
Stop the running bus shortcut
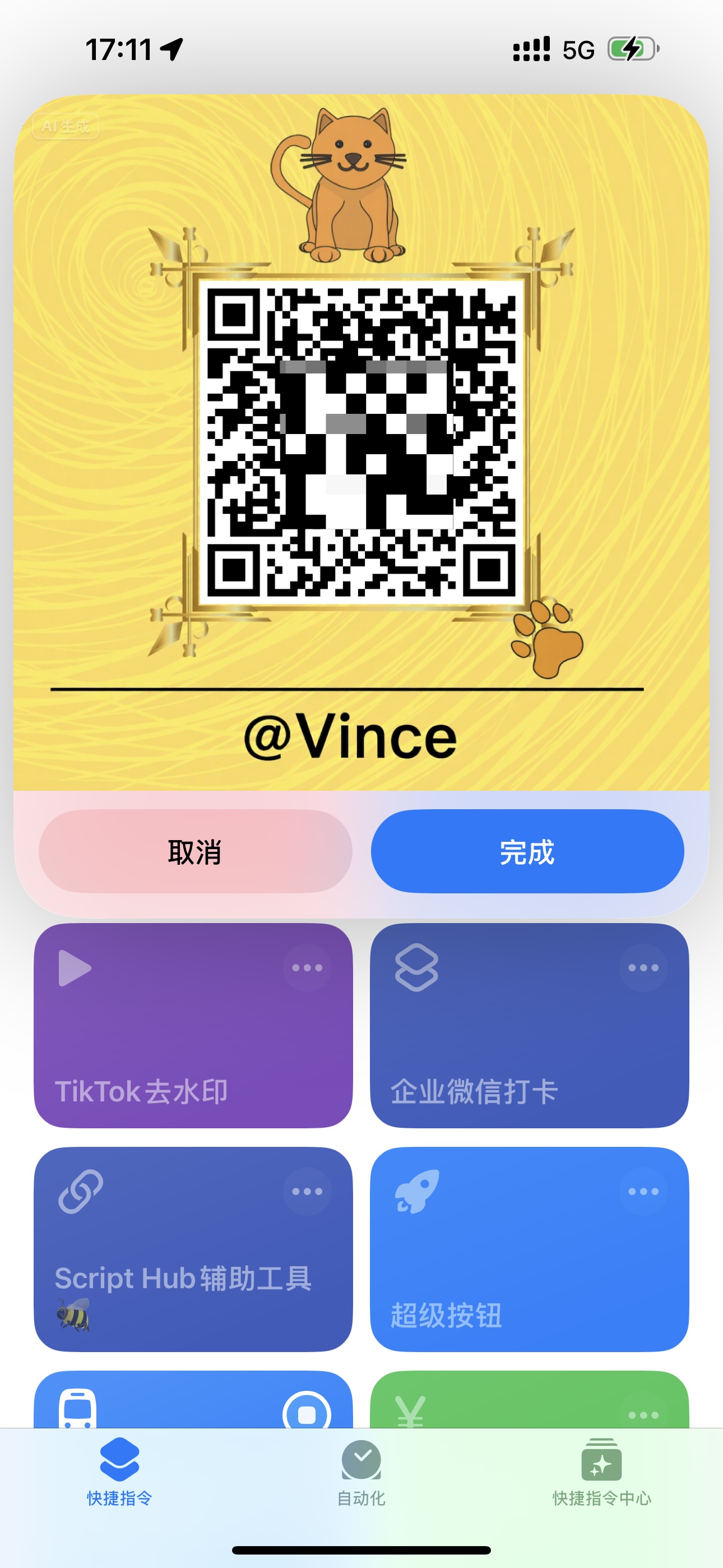click(307, 1413)
